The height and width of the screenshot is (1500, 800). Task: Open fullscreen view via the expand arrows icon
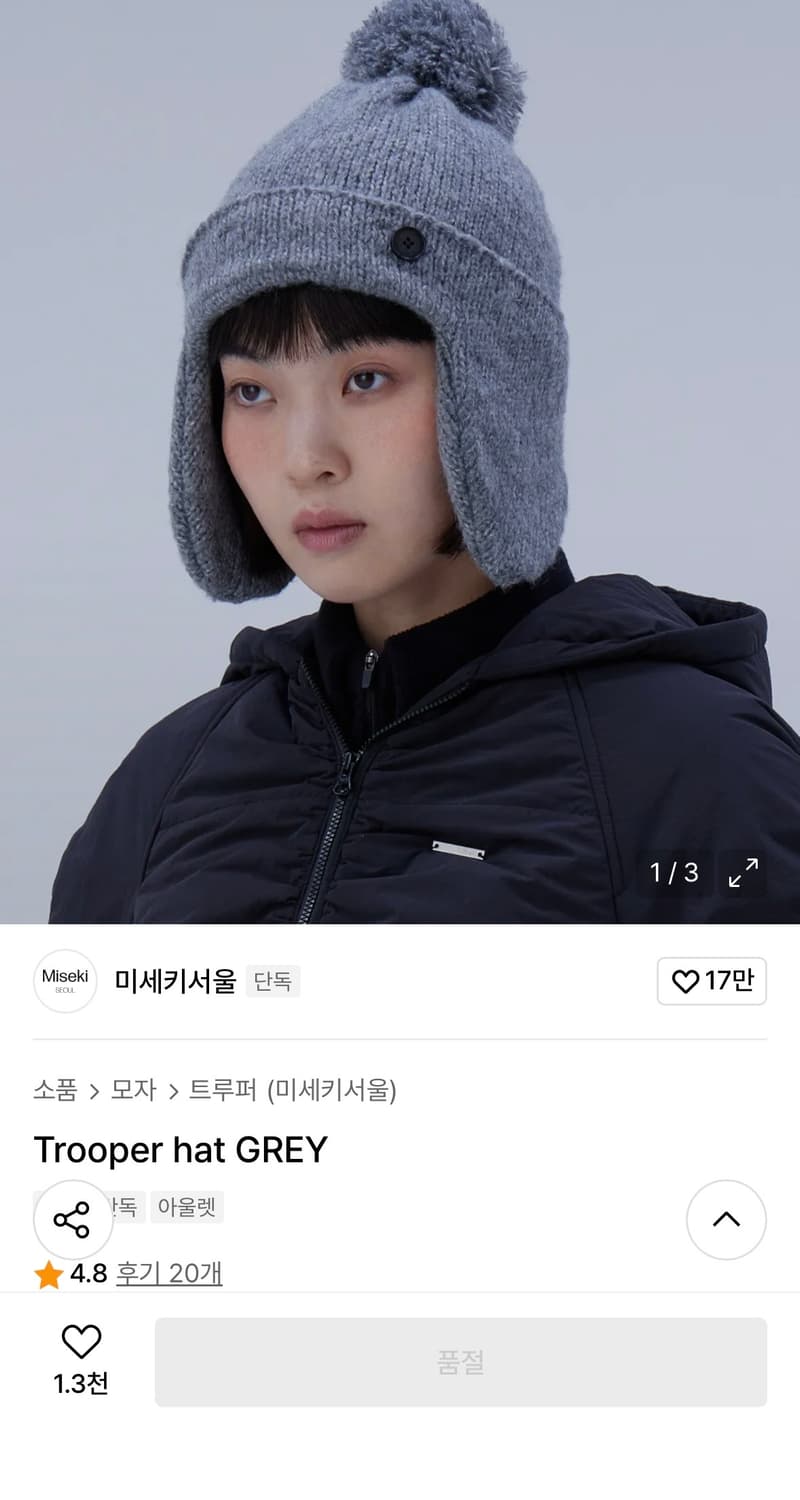742,873
